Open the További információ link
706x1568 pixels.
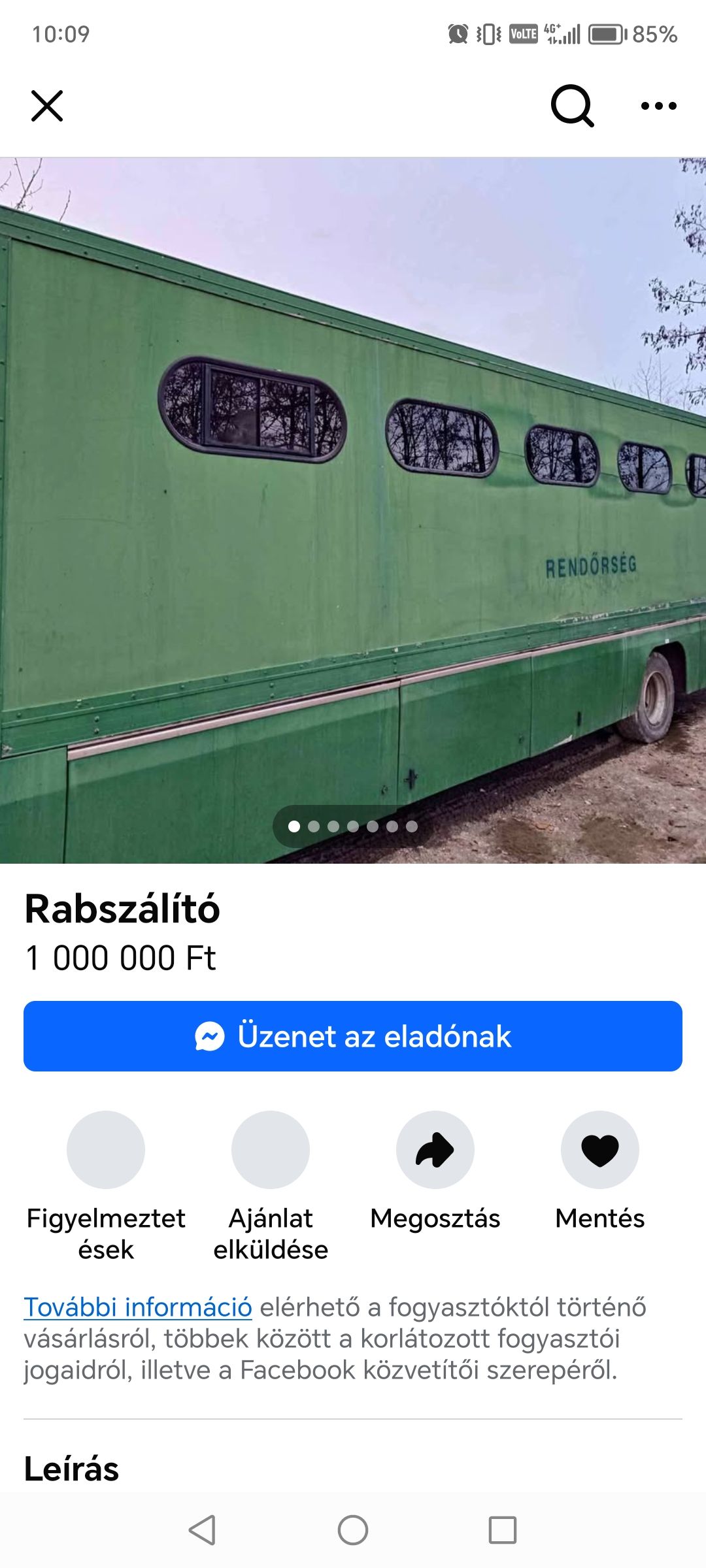tap(138, 1307)
